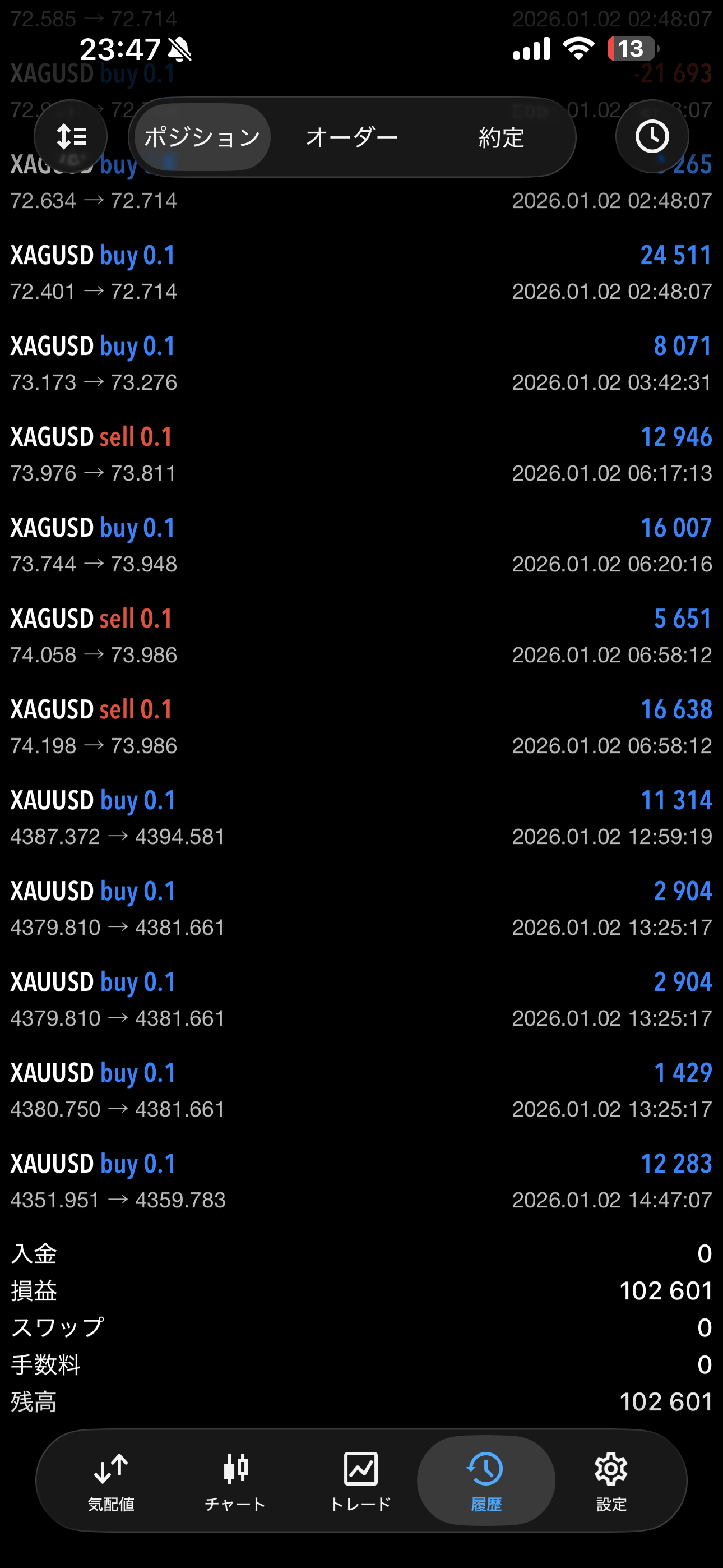Expand the XAGUSD buy trade with 8 071 profit
723x1568 pixels.
coord(361,363)
